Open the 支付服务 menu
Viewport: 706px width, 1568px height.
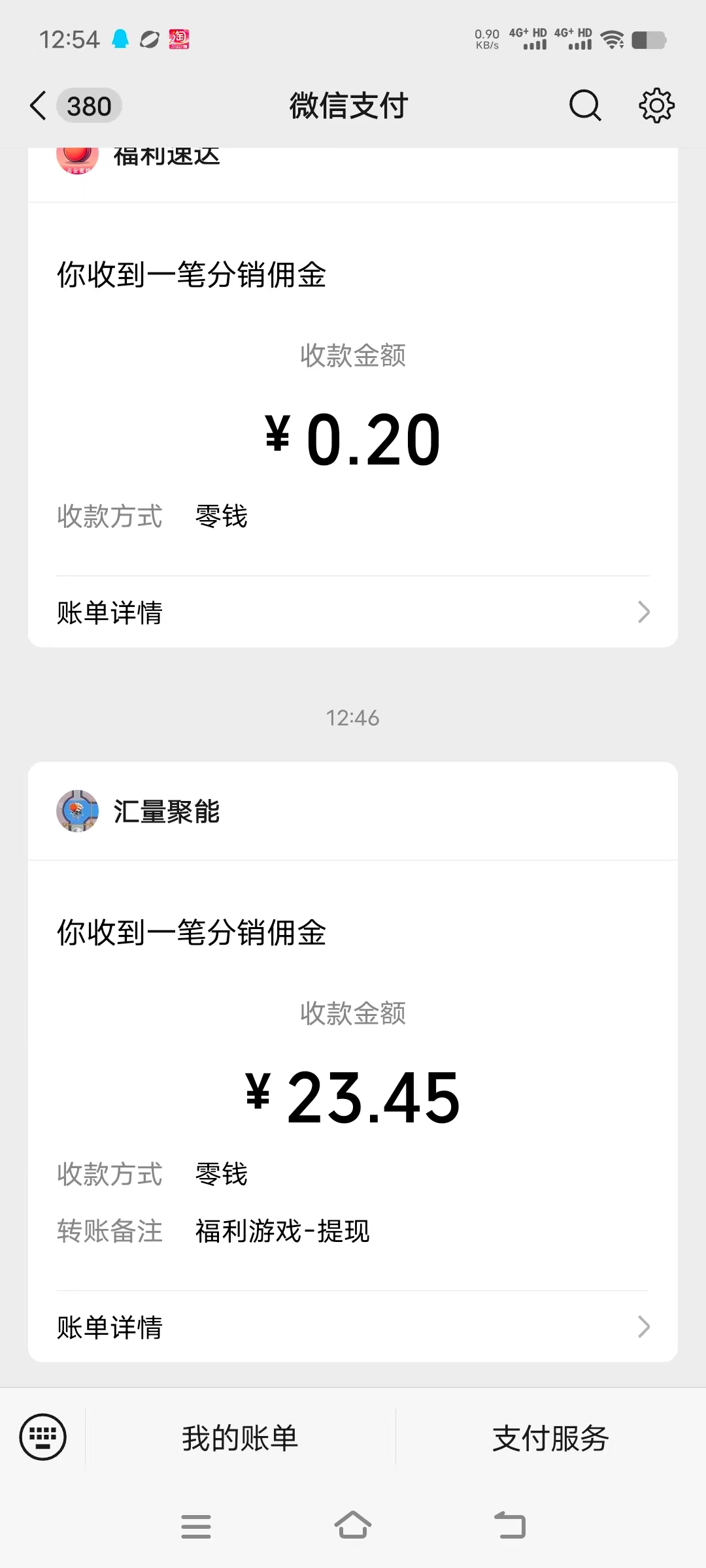(551, 1438)
